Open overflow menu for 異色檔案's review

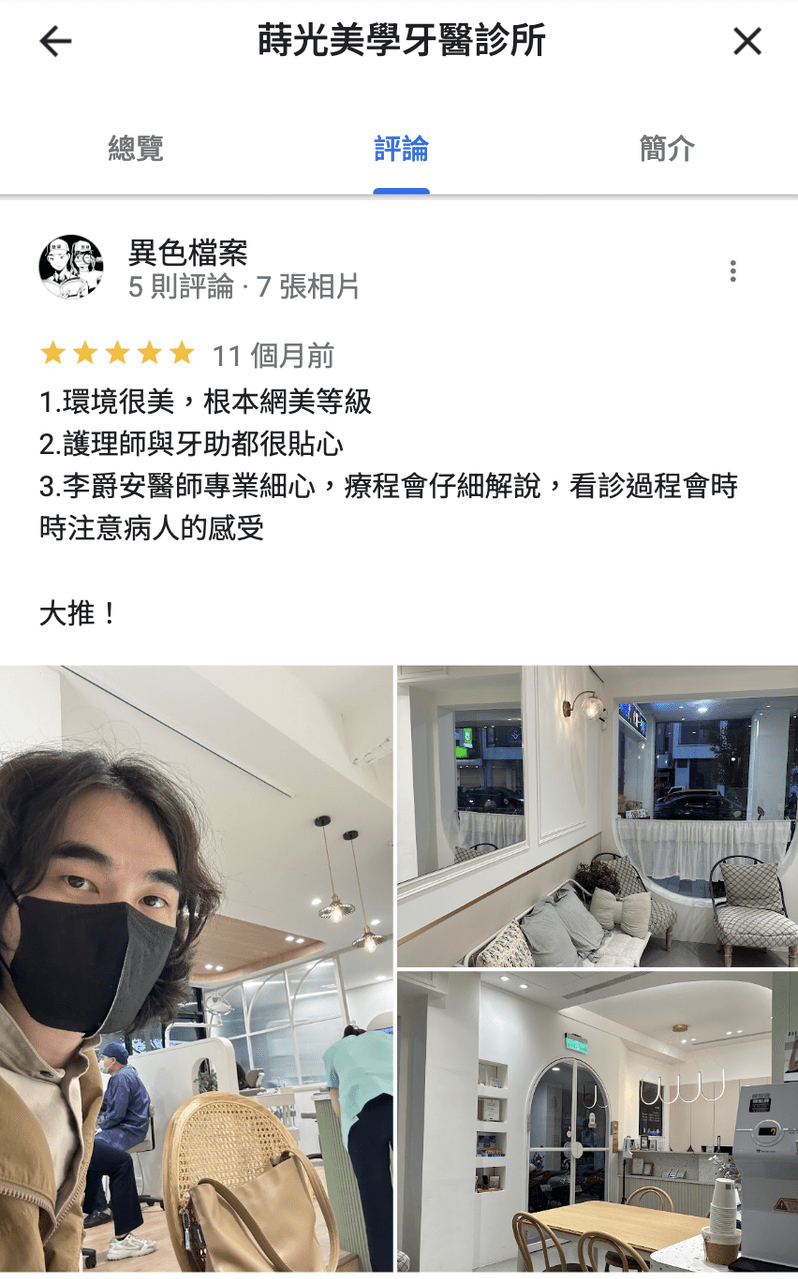point(733,271)
